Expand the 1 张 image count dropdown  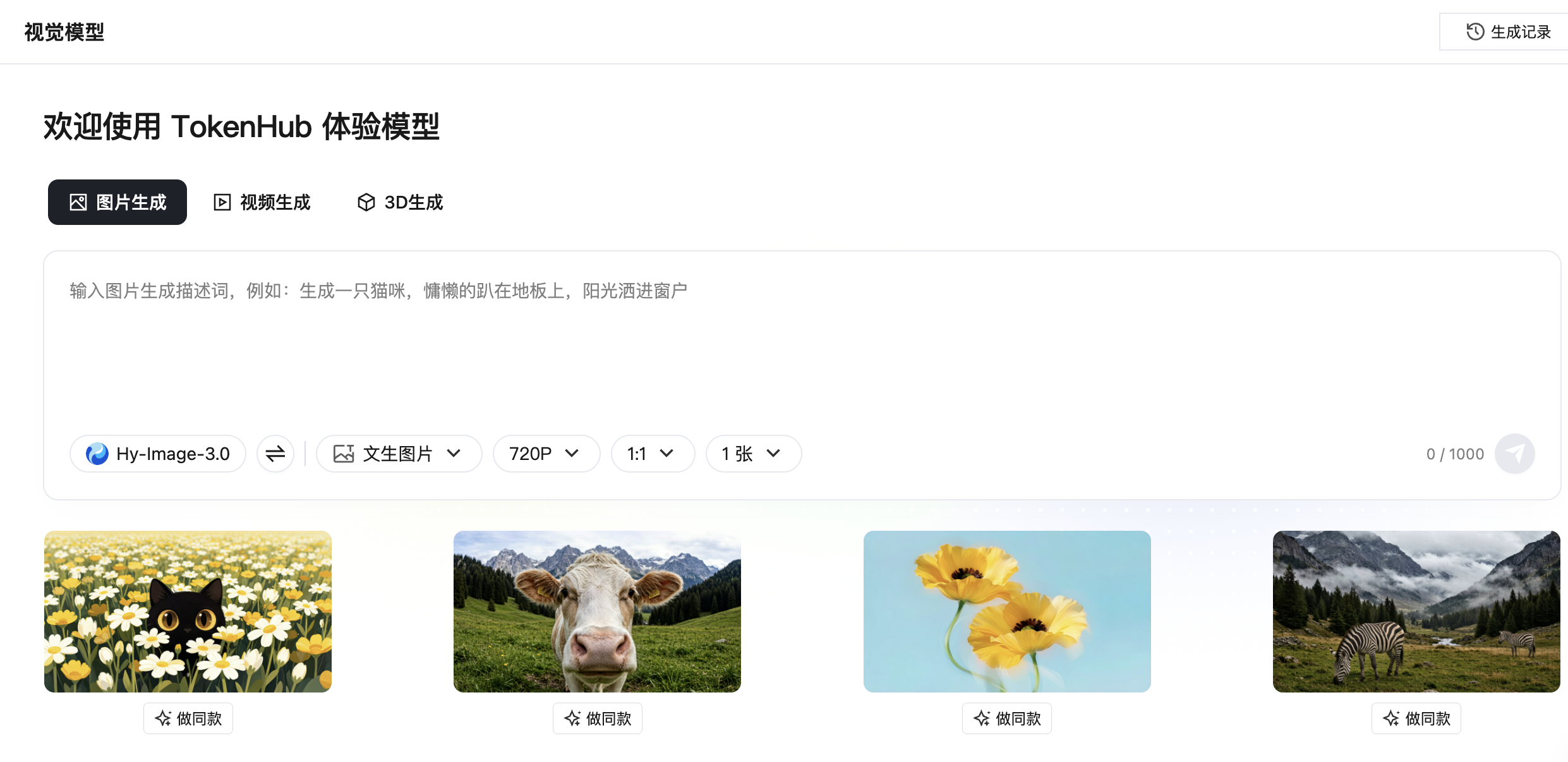(x=754, y=454)
